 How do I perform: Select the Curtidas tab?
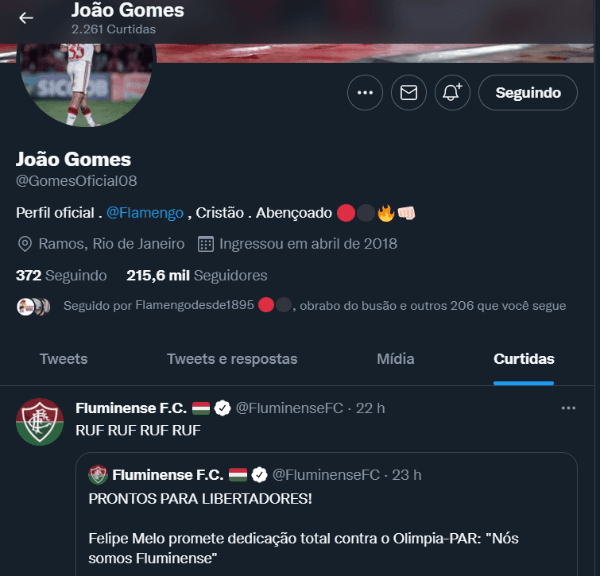coord(523,359)
